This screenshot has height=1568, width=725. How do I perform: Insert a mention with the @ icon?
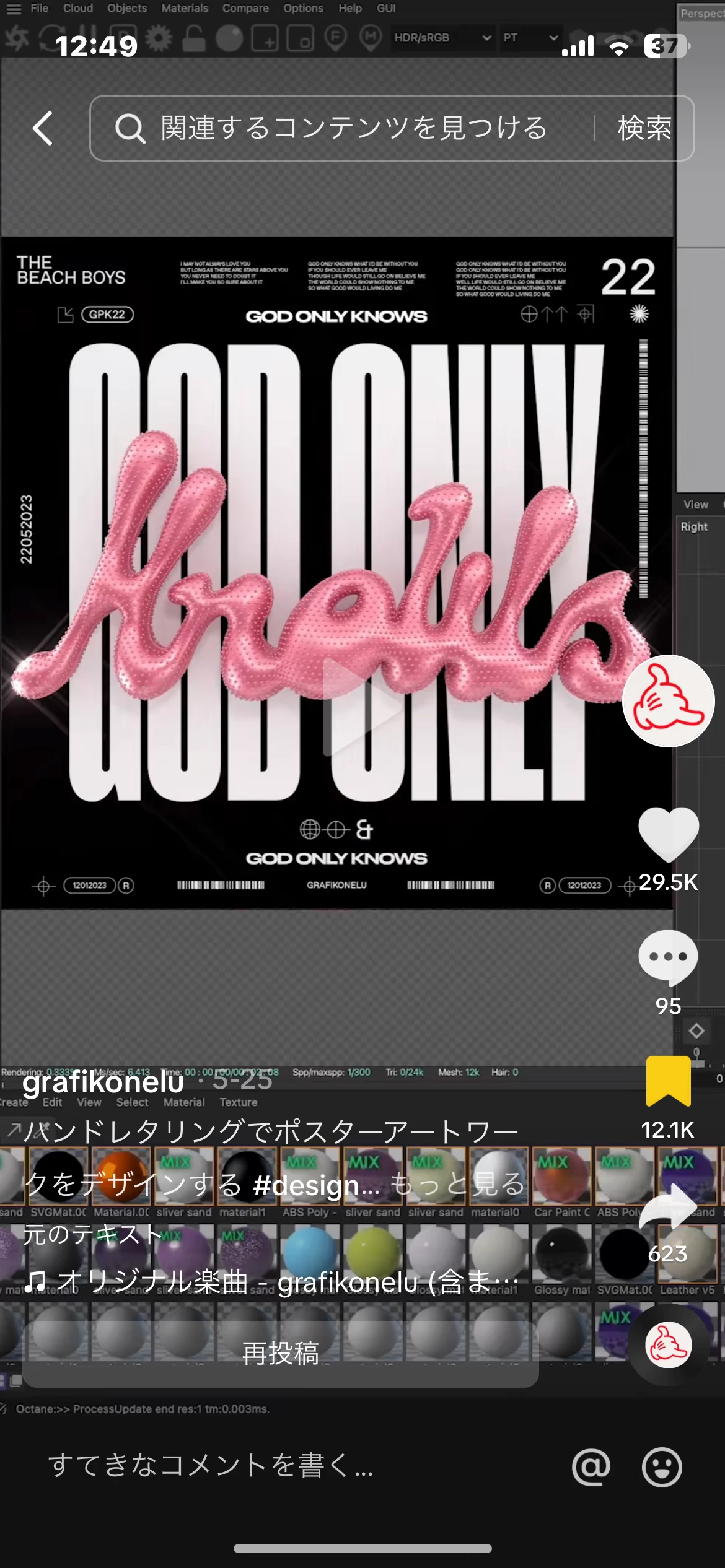(x=591, y=1466)
